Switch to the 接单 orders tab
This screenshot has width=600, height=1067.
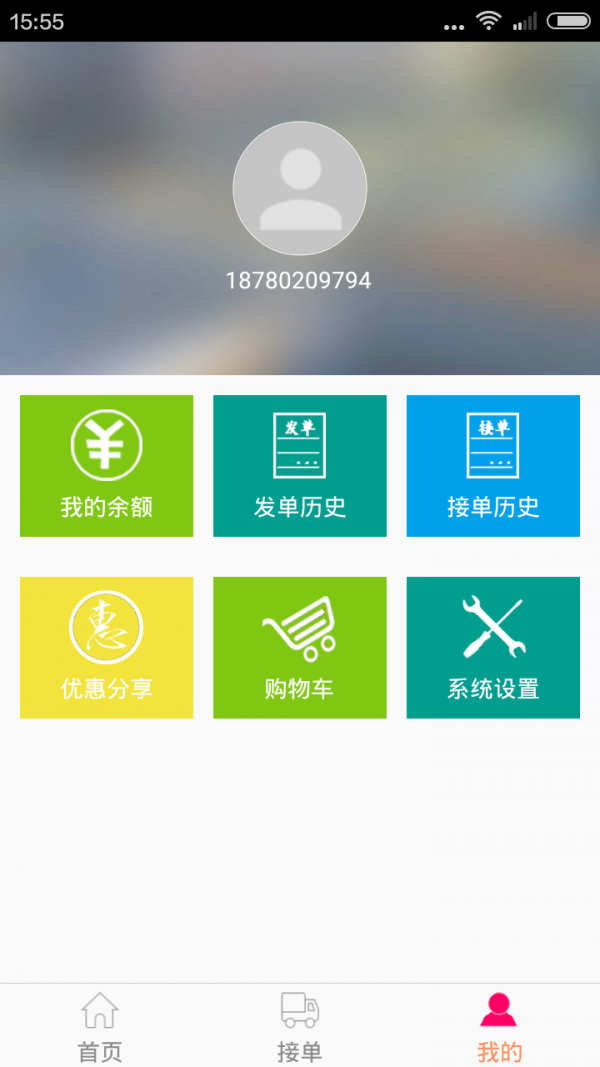click(300, 1026)
